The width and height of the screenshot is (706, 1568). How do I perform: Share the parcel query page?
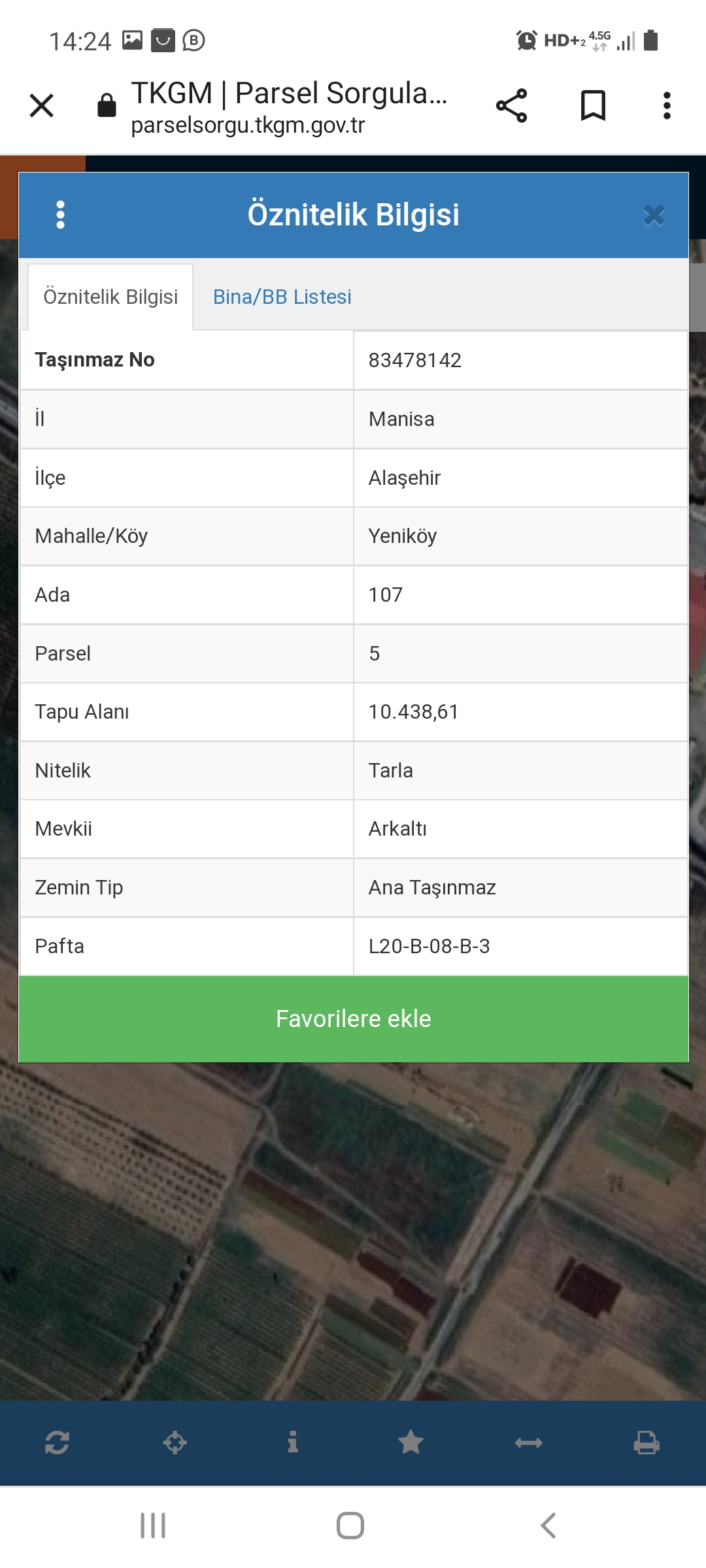(511, 105)
